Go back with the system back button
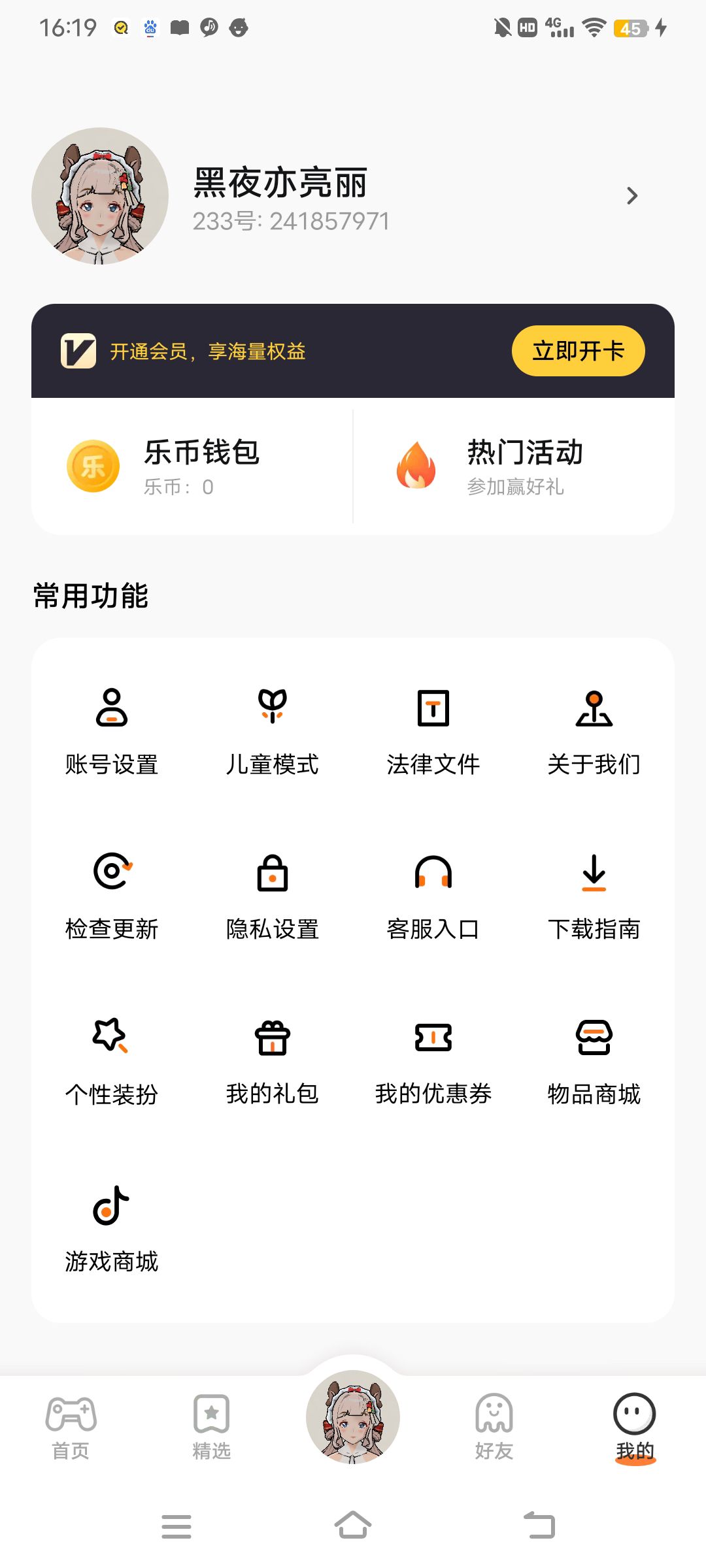The height and width of the screenshot is (1568, 706). coord(540,1526)
